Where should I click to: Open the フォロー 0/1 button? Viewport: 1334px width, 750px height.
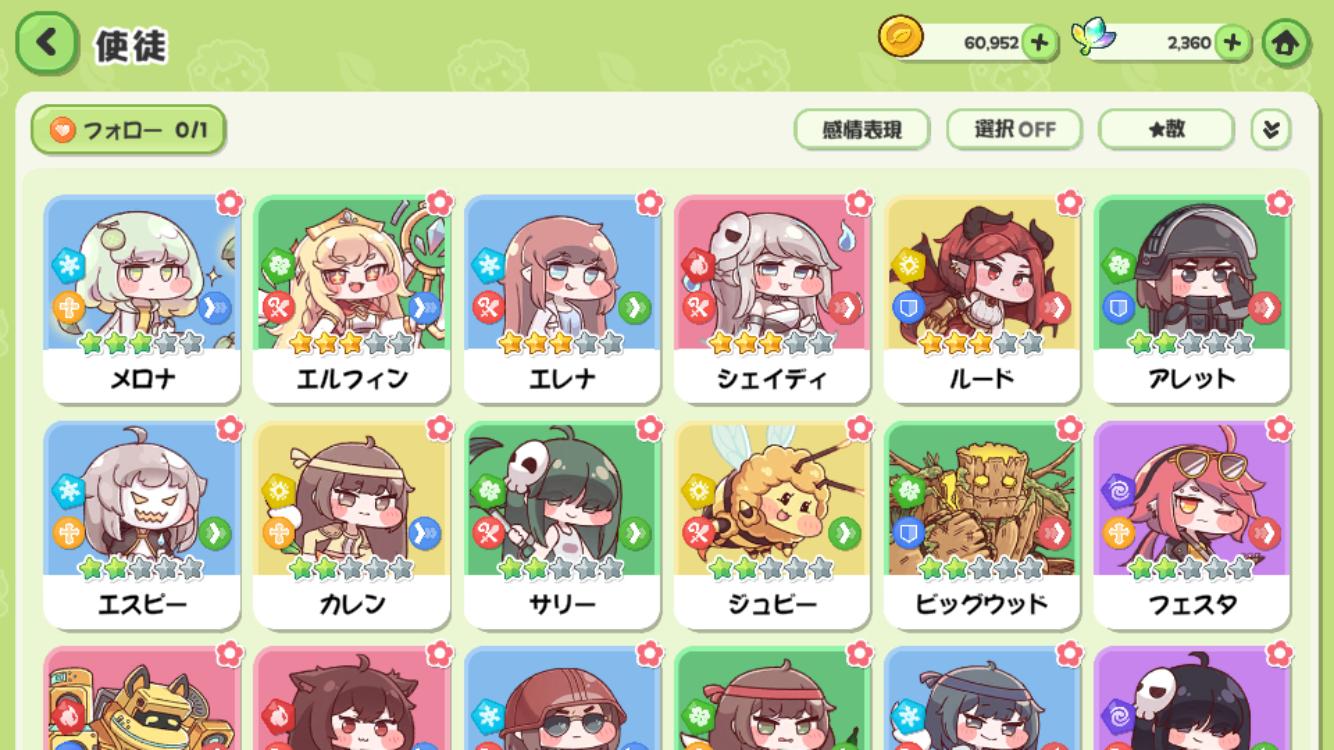128,130
